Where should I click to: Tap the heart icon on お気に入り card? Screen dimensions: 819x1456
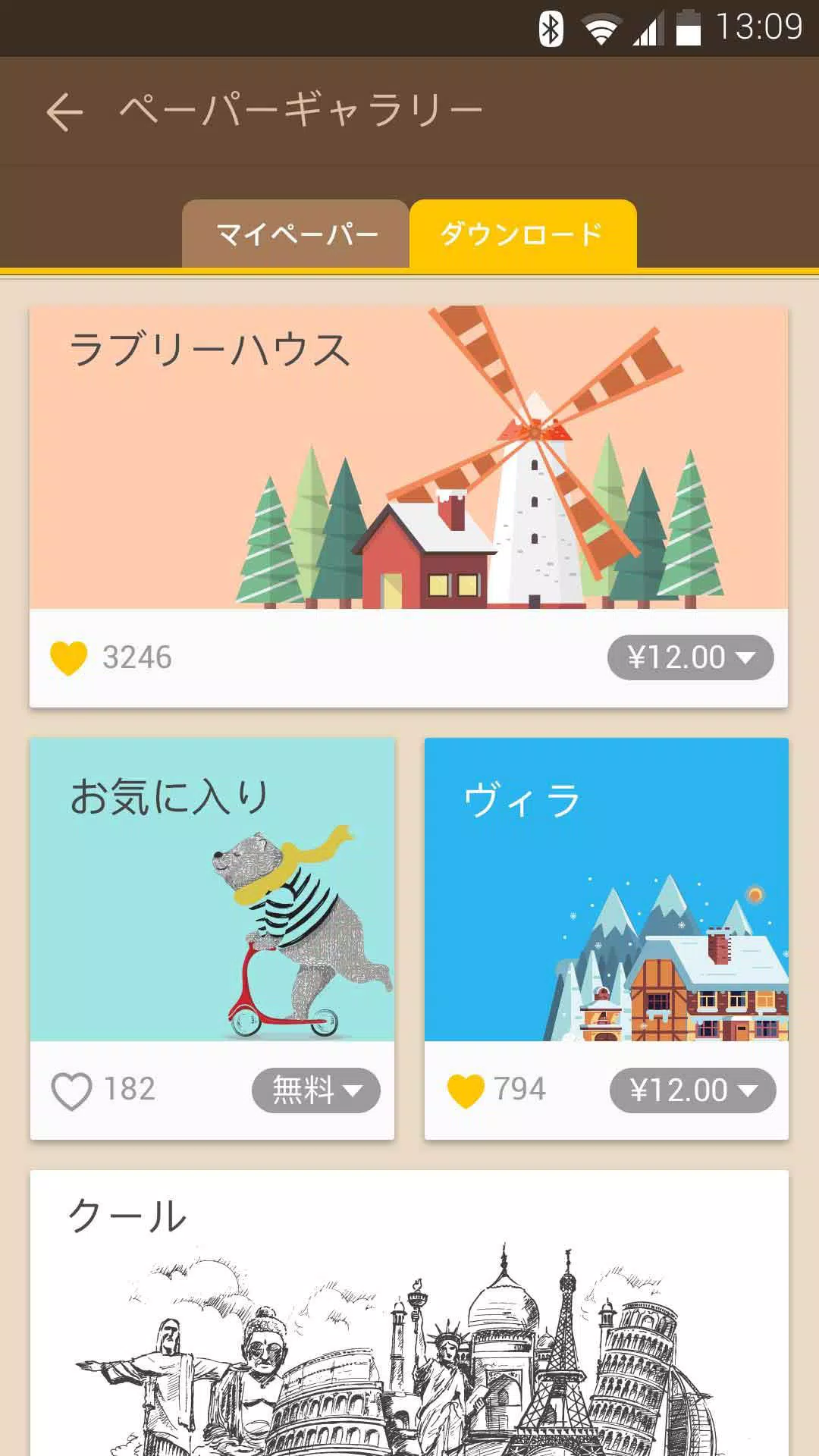72,1090
